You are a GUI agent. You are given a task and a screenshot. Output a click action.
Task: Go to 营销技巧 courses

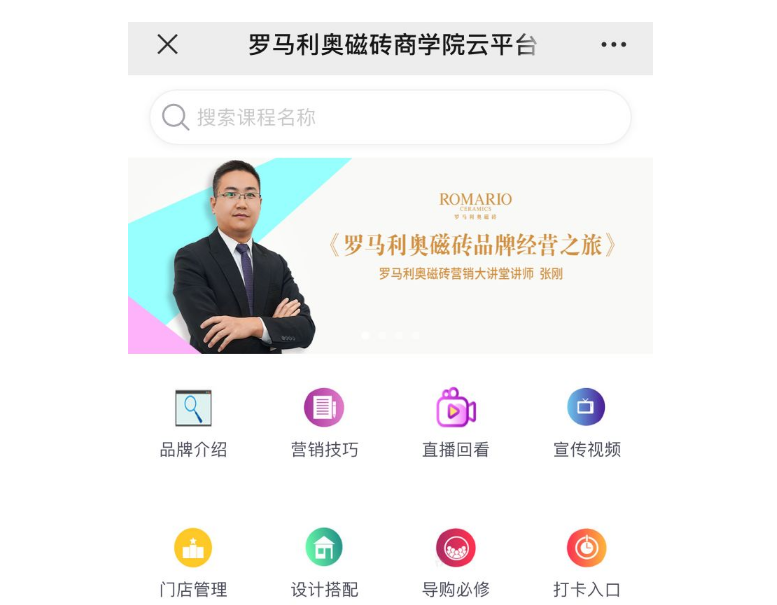tap(324, 421)
